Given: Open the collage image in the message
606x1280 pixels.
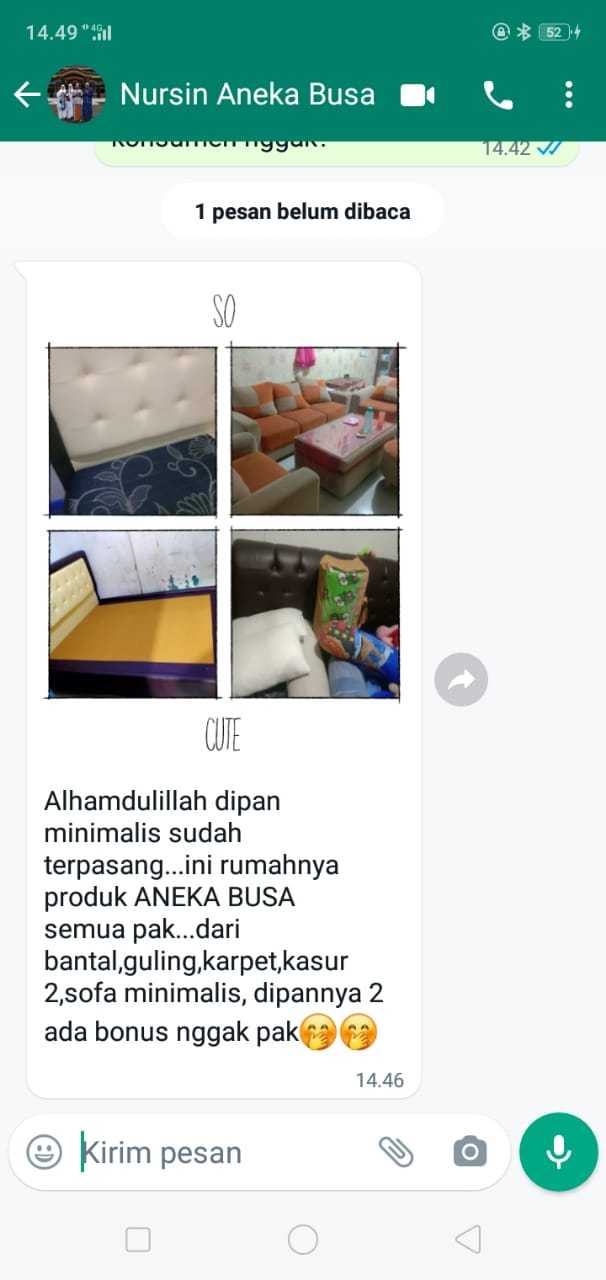Looking at the screenshot, I should click(x=224, y=523).
